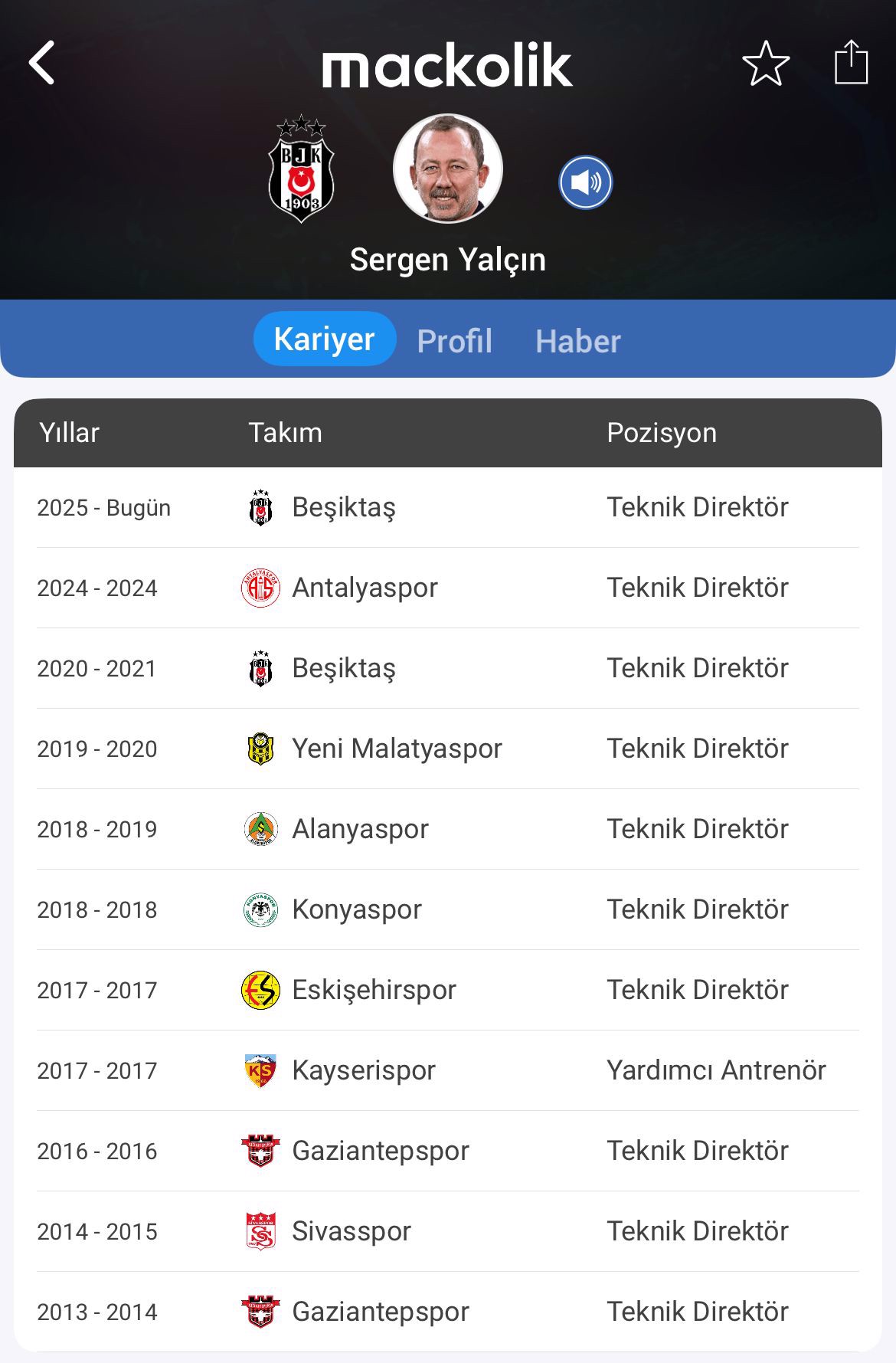Open the Eskişehirspor career row
The height and width of the screenshot is (1363, 896).
[447, 990]
